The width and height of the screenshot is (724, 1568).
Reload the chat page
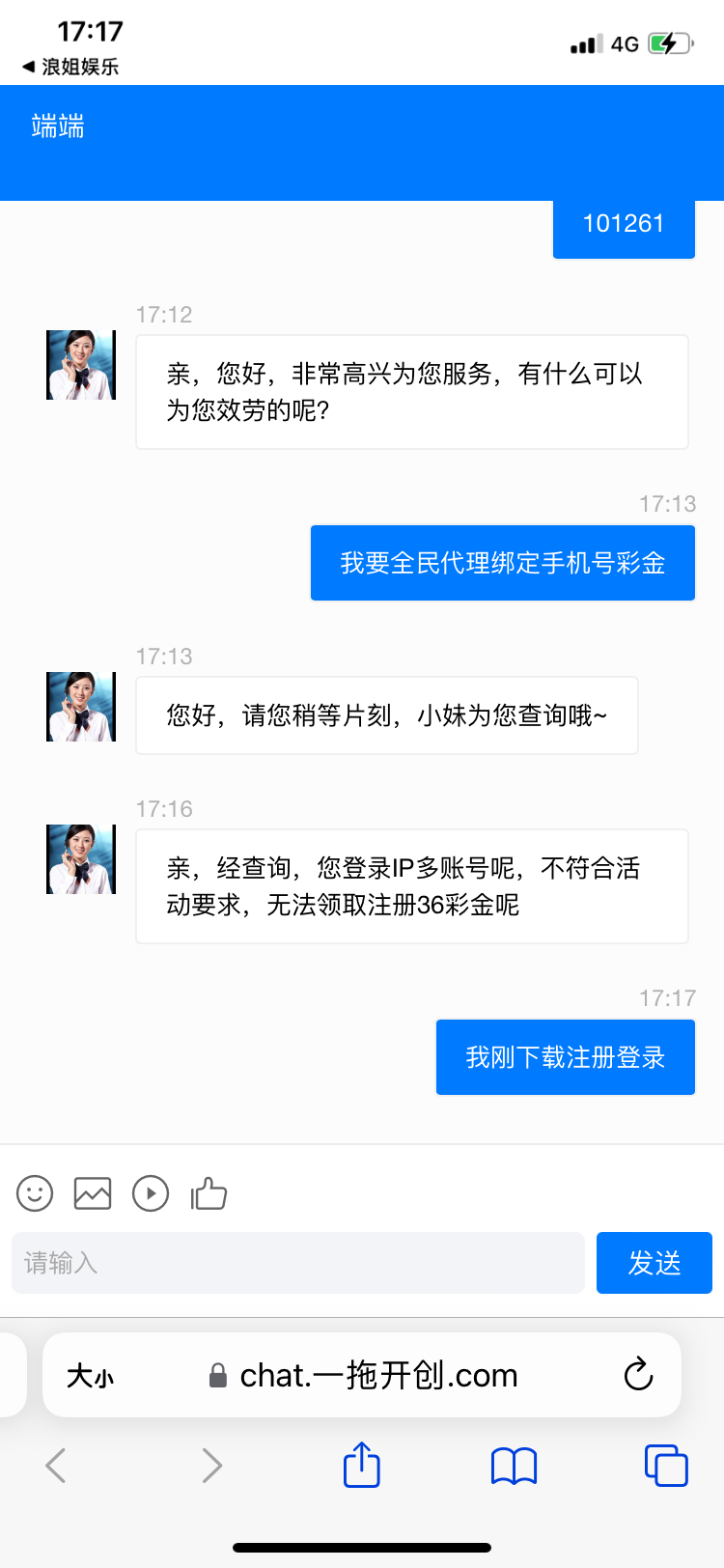pyautogui.click(x=638, y=1375)
